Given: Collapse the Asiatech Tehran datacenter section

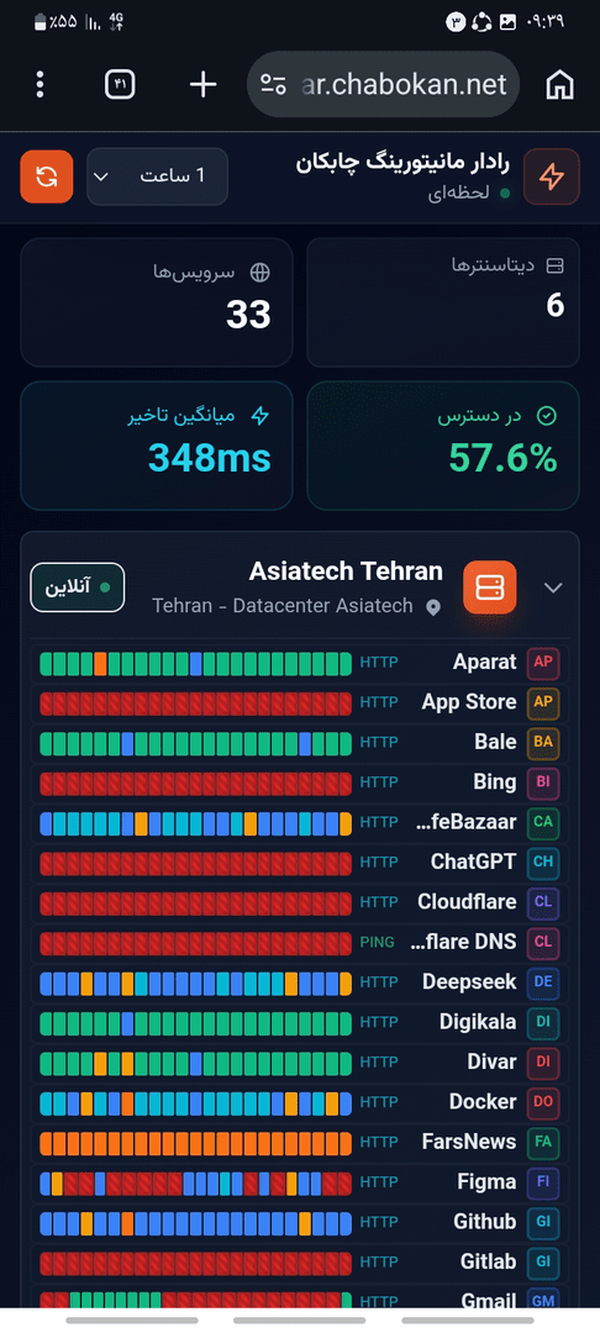Looking at the screenshot, I should pos(553,588).
